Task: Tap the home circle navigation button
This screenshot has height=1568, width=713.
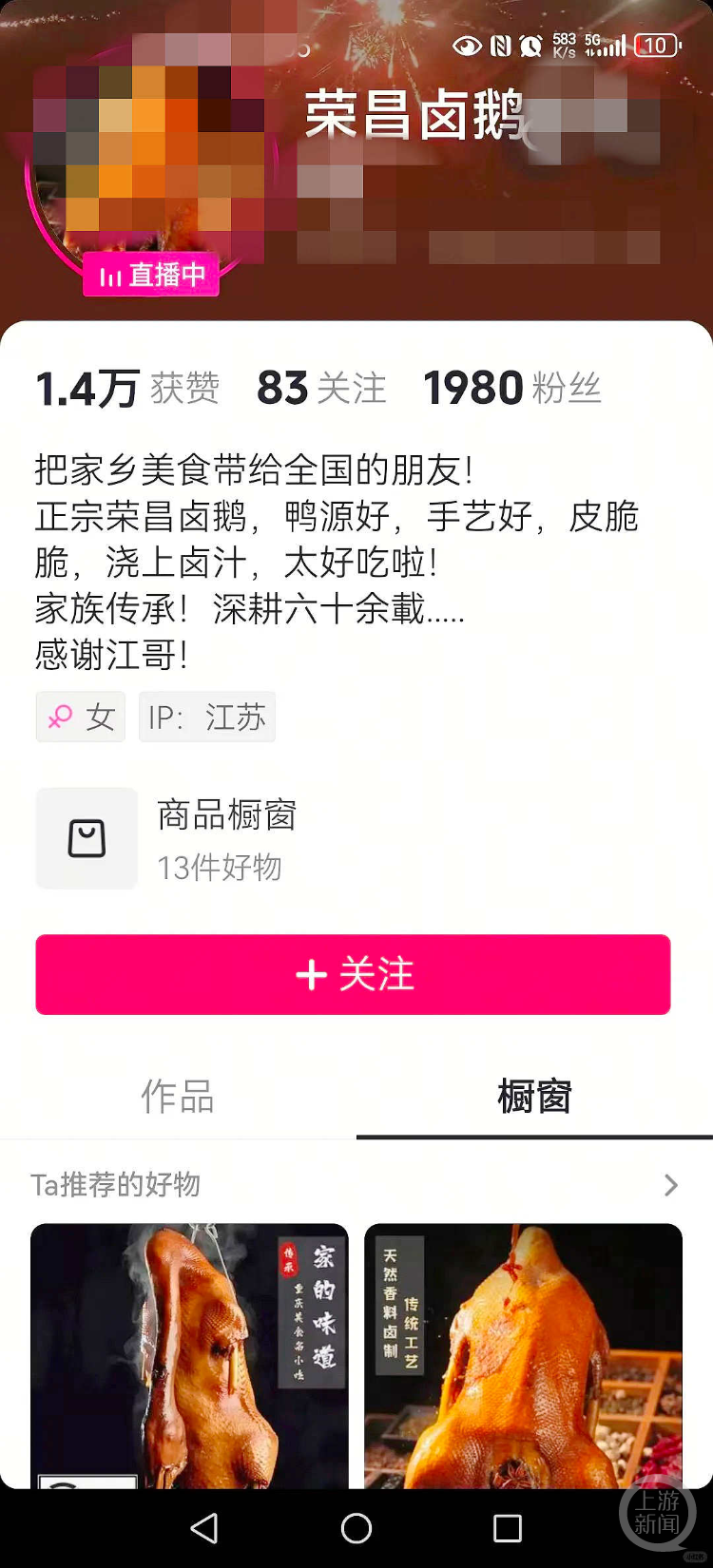Action: (356, 1528)
